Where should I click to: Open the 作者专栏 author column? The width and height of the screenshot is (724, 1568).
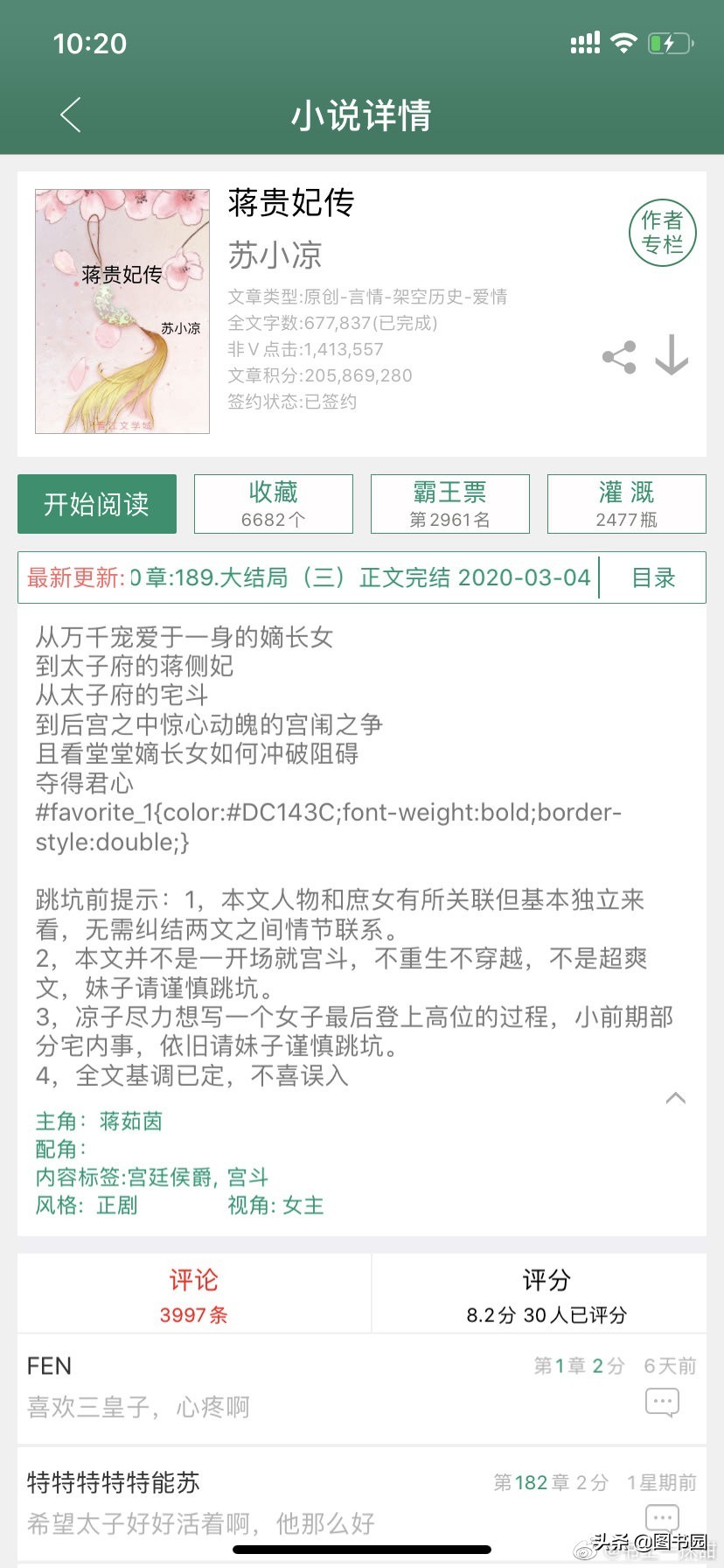tap(662, 232)
